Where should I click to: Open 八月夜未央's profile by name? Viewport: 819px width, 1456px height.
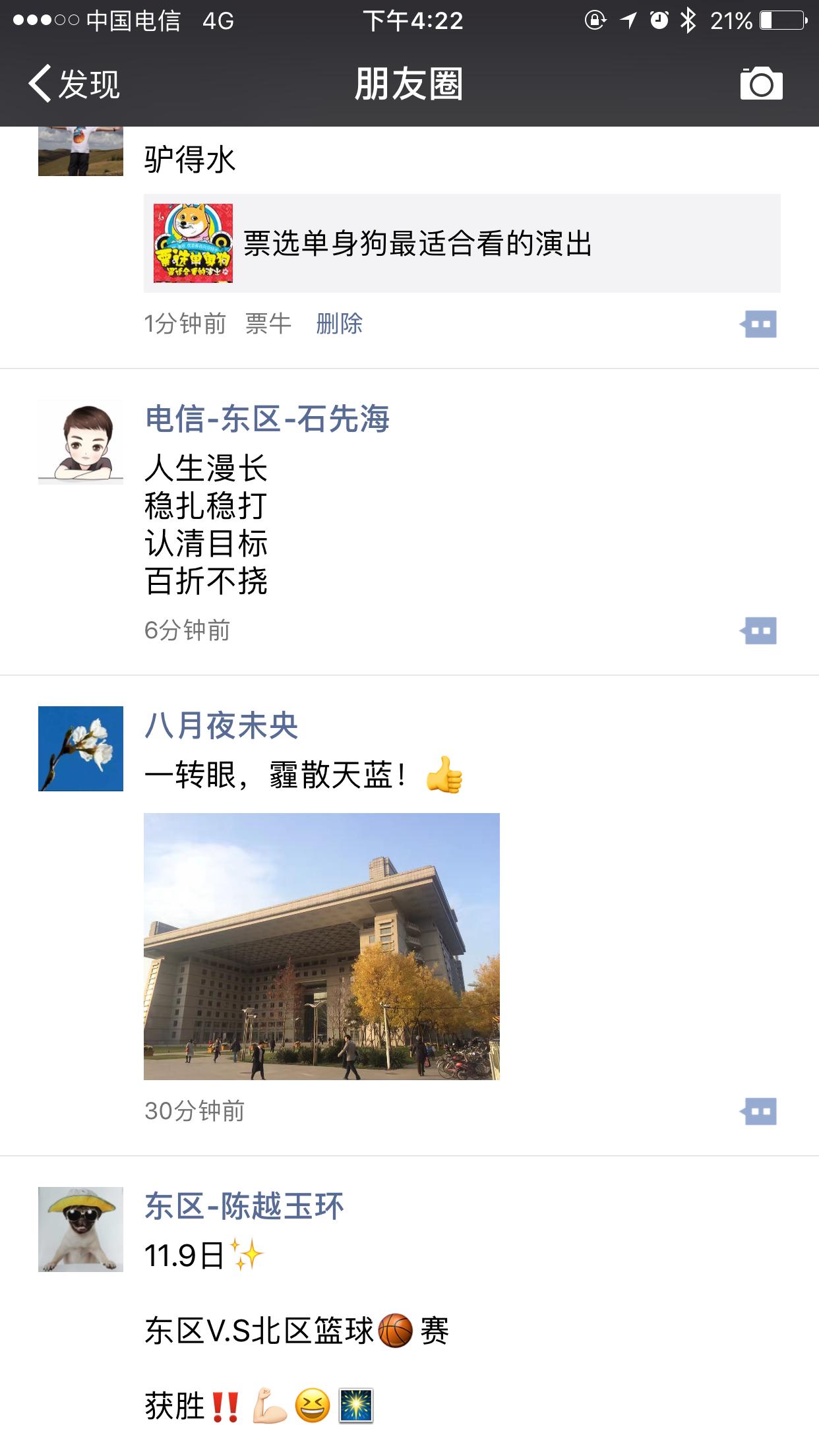tap(221, 726)
